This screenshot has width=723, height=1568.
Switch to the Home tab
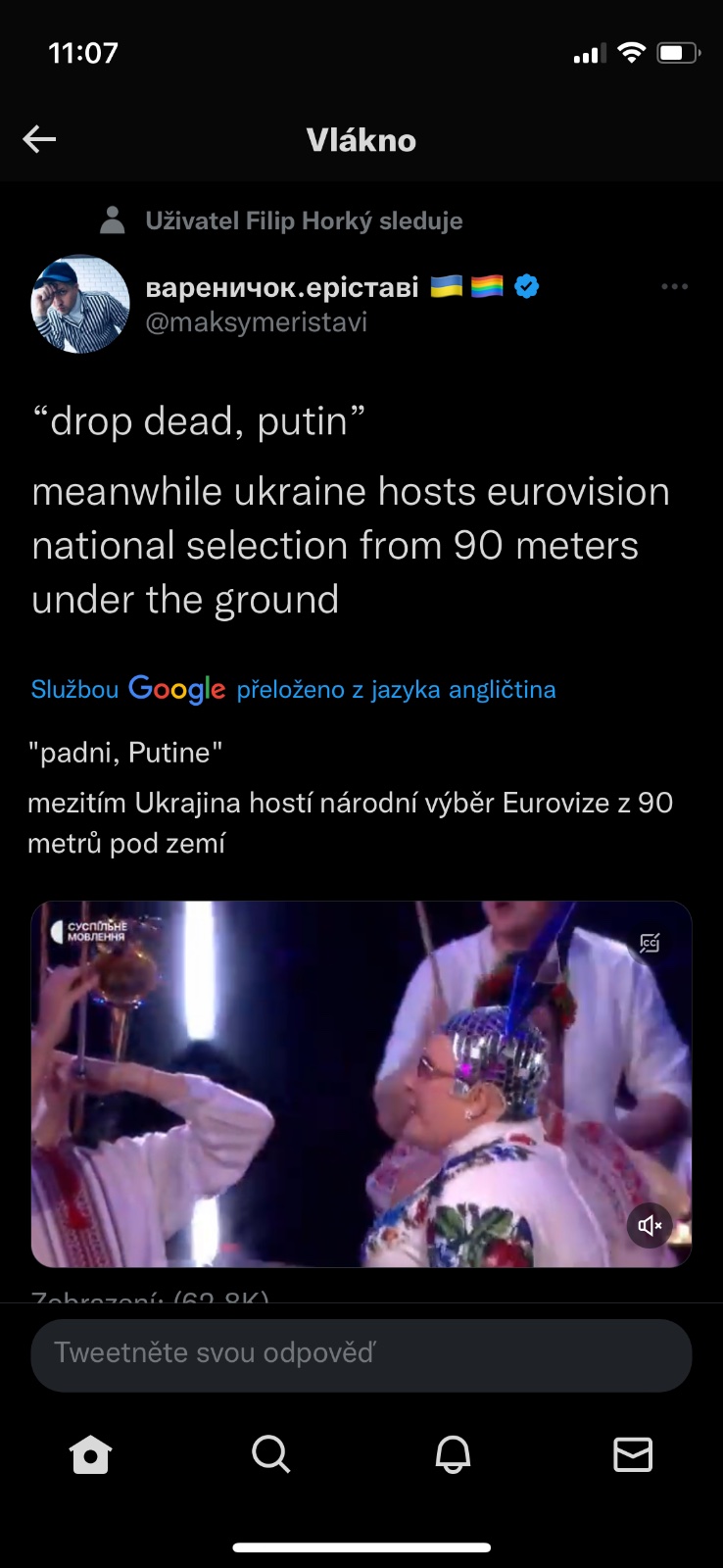(x=91, y=1454)
